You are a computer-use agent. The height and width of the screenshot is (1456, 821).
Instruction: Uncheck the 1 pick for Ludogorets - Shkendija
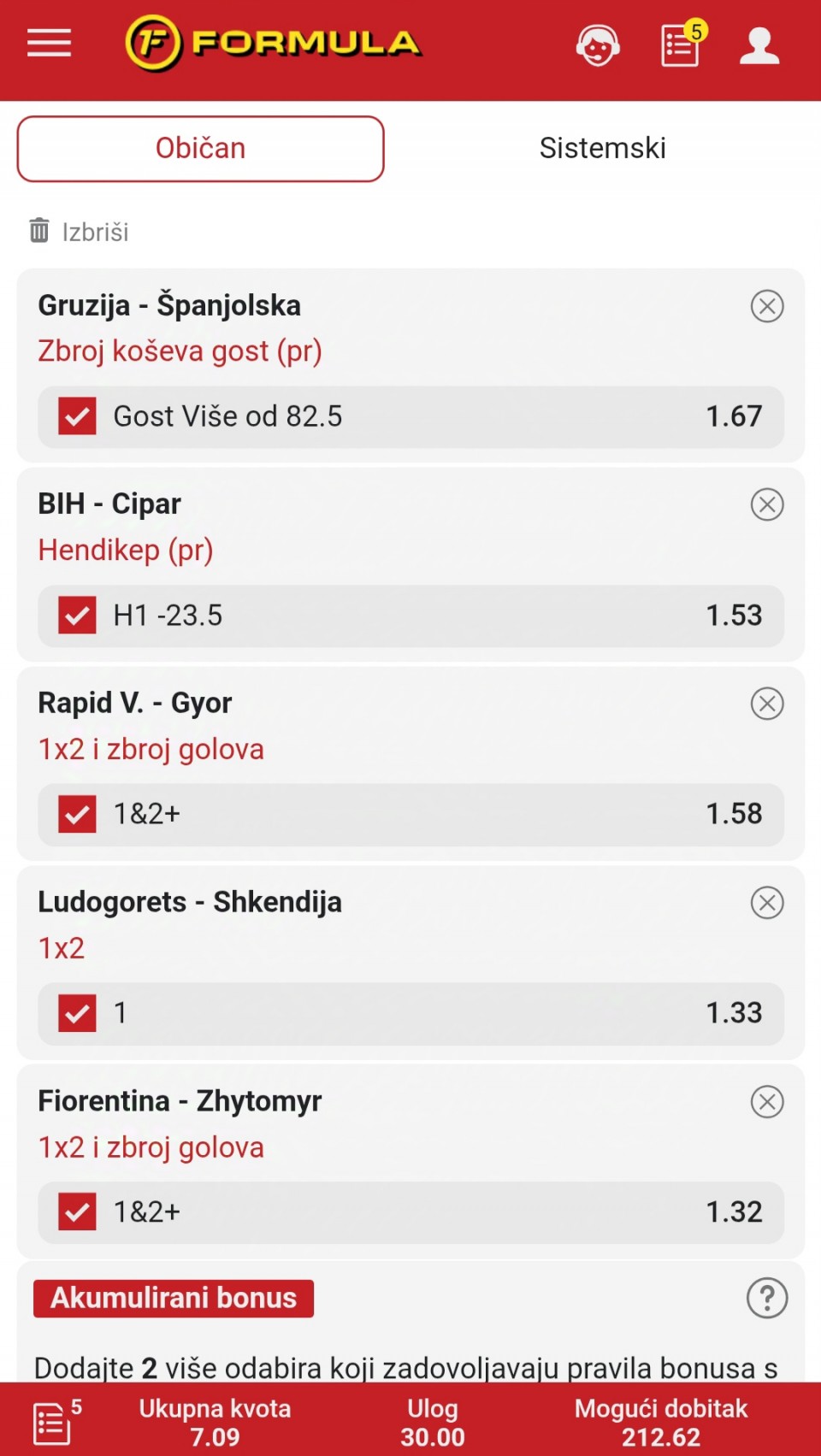(x=77, y=1013)
